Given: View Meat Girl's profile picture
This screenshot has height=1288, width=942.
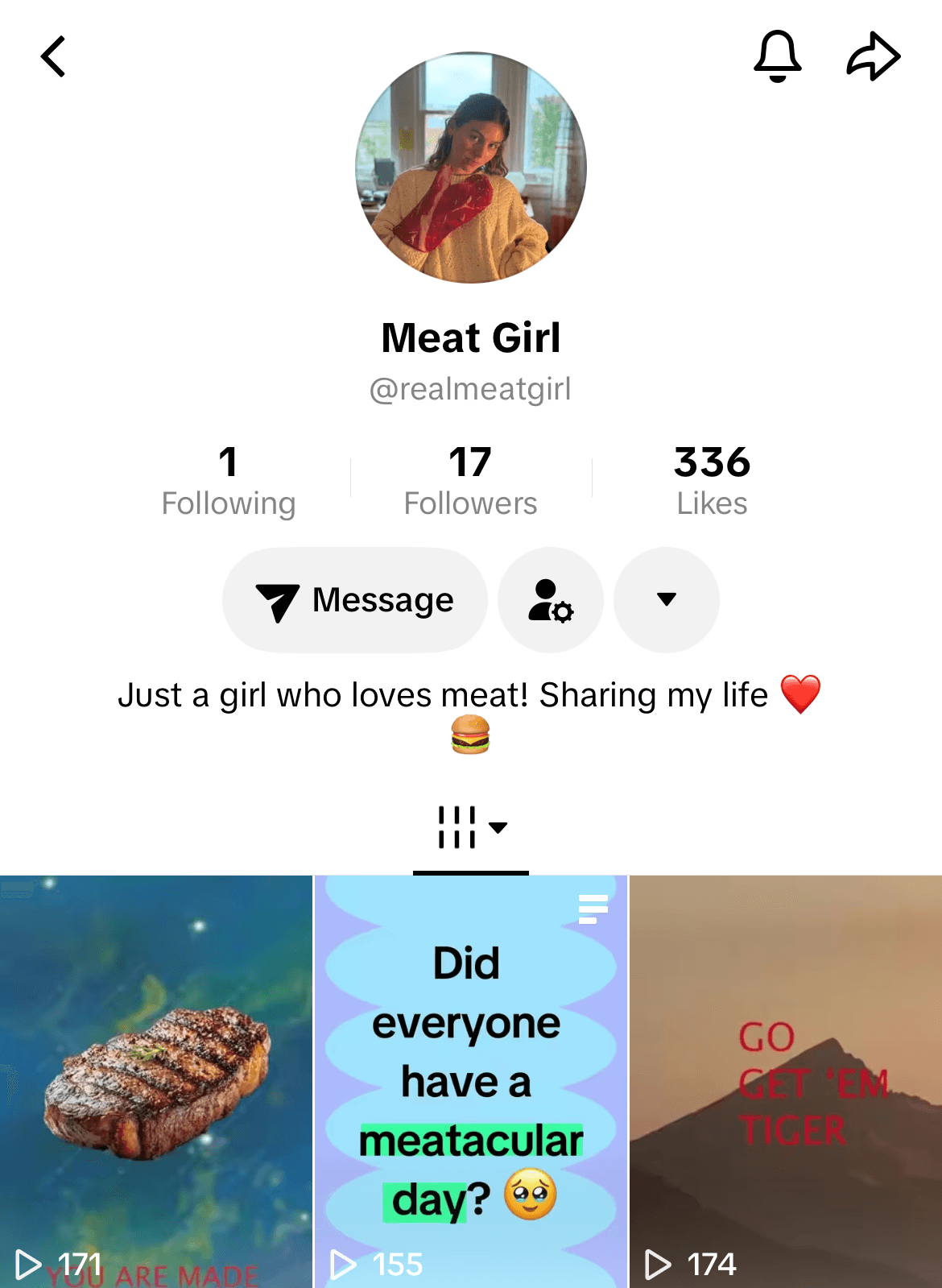Looking at the screenshot, I should click(471, 168).
